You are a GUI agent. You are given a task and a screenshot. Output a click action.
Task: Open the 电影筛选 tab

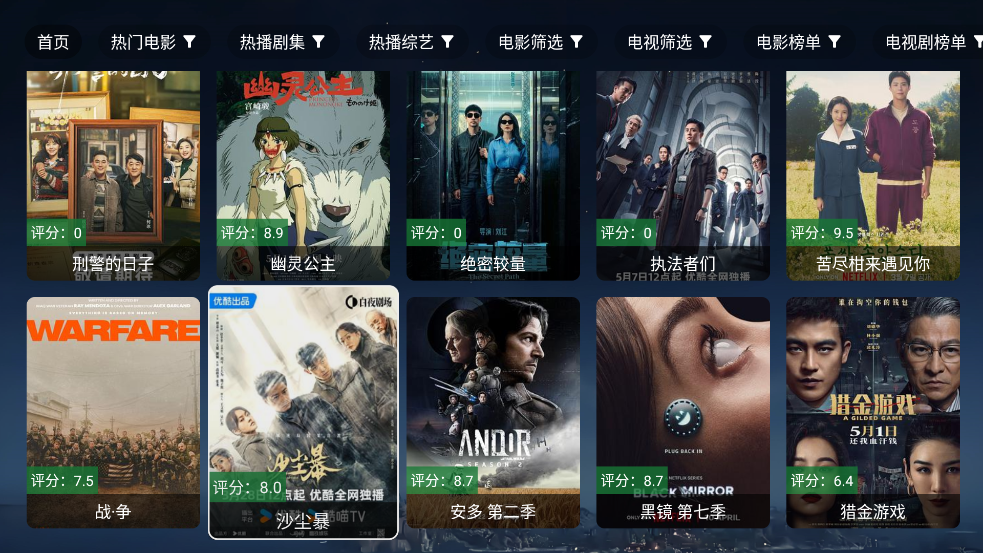[x=540, y=42]
